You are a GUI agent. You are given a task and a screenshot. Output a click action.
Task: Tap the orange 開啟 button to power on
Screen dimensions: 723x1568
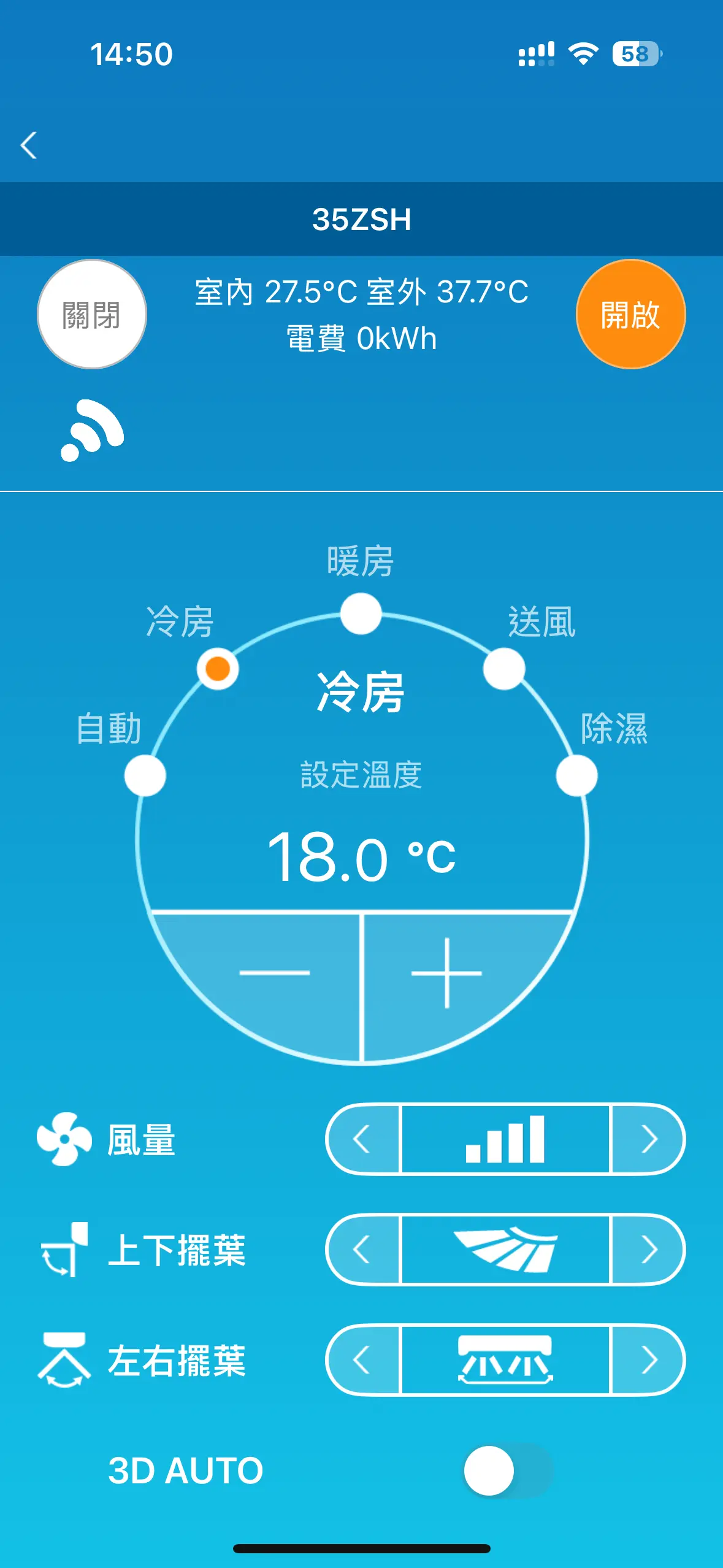(x=630, y=314)
